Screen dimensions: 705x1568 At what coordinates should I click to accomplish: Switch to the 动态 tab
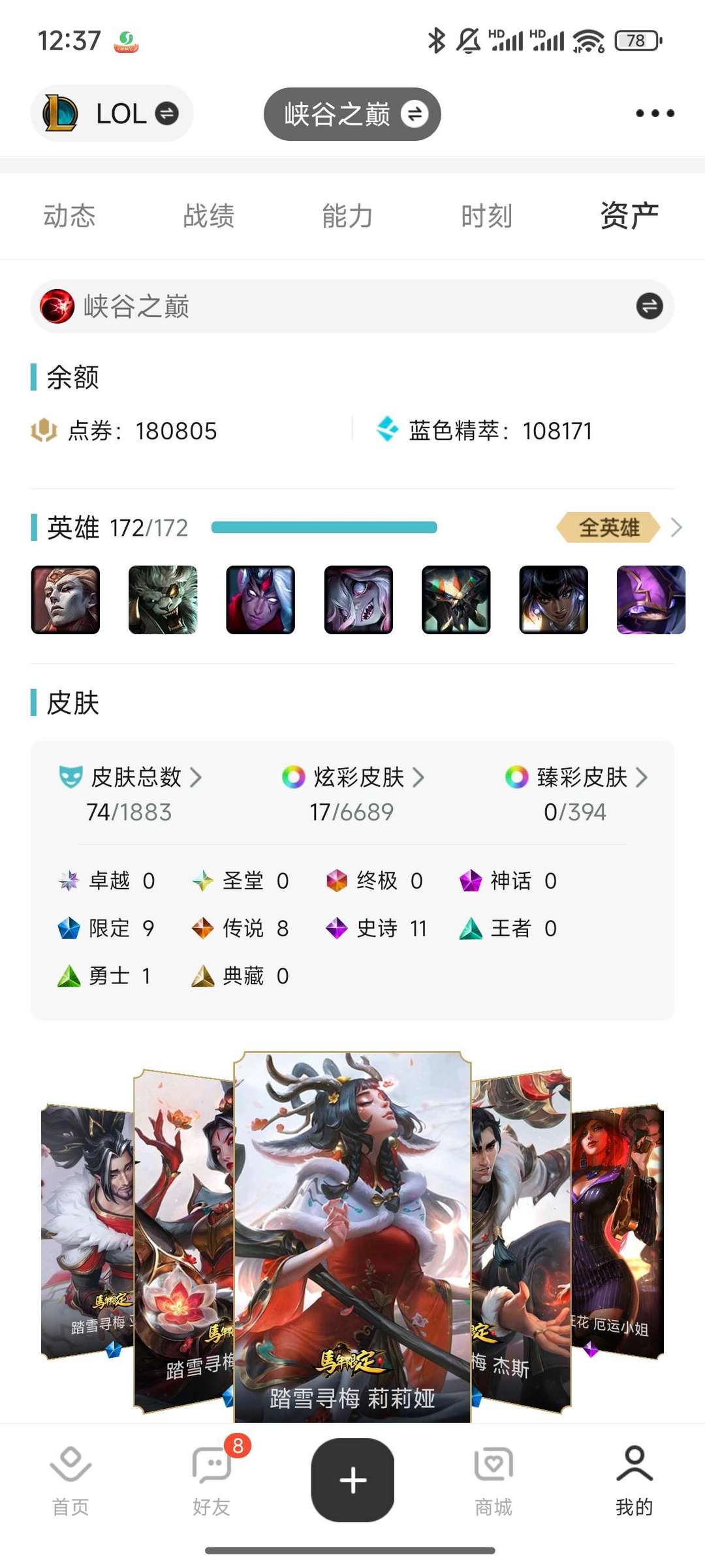[x=69, y=216]
